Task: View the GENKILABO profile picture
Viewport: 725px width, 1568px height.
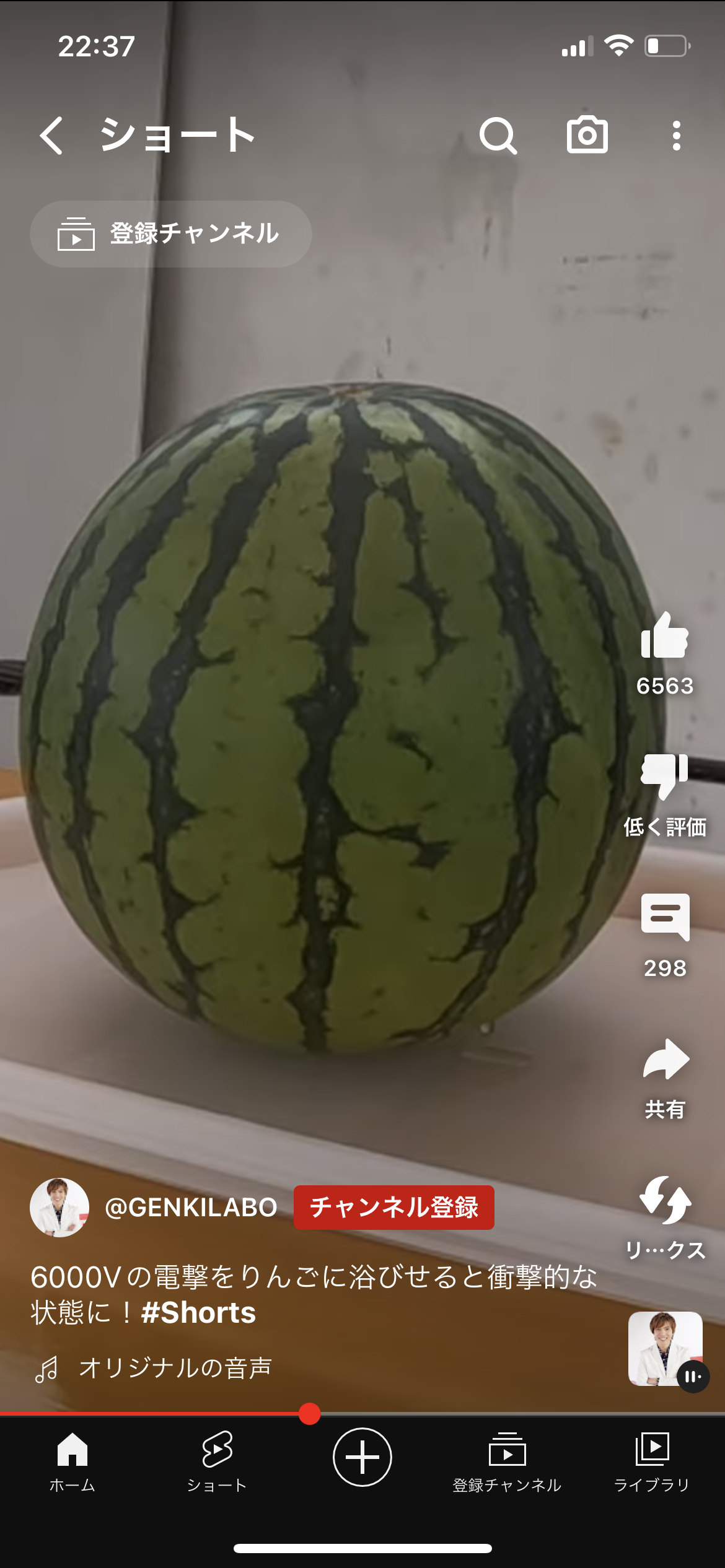Action: 59,1208
